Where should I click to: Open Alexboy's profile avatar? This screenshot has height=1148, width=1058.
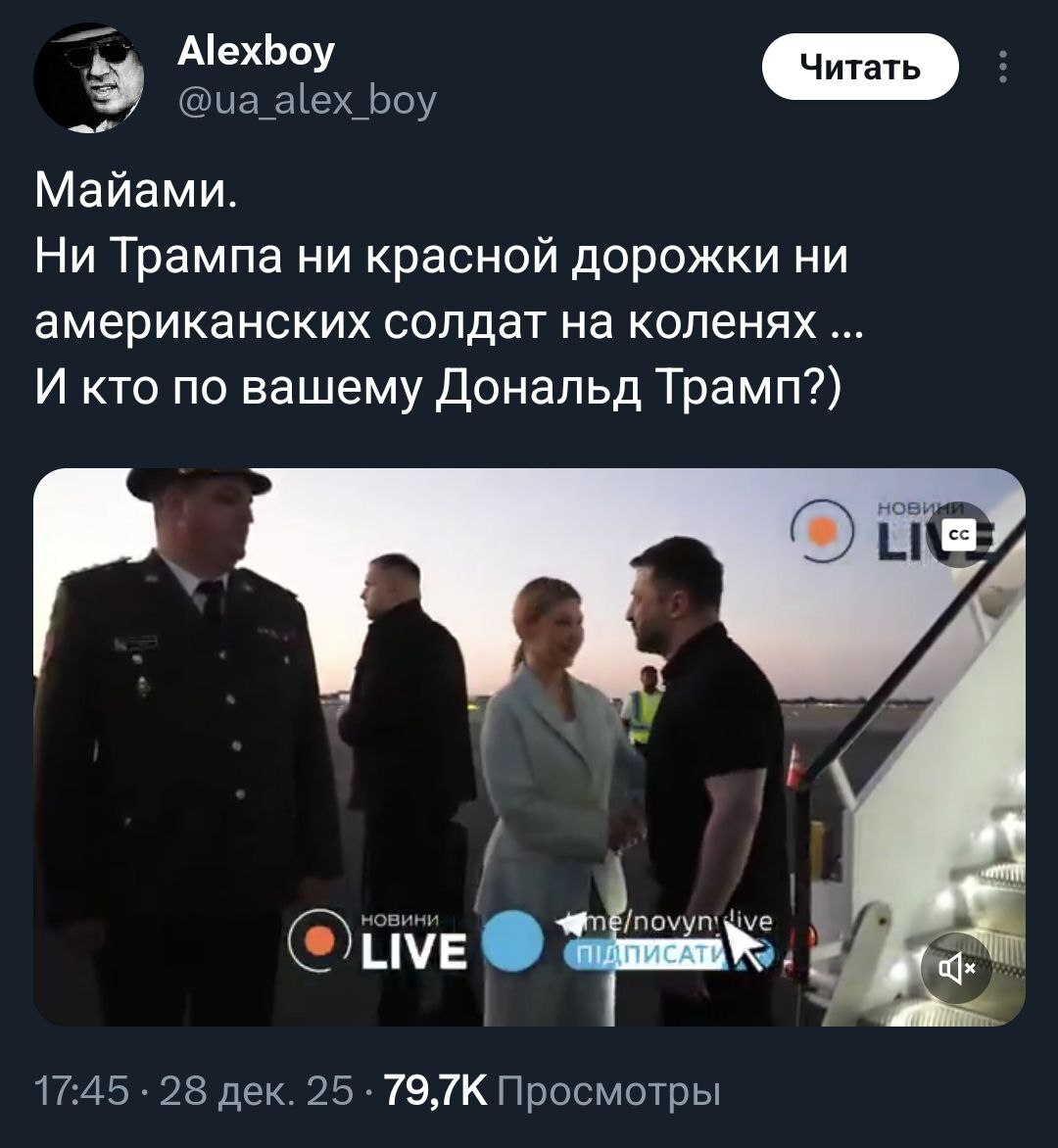tap(89, 76)
